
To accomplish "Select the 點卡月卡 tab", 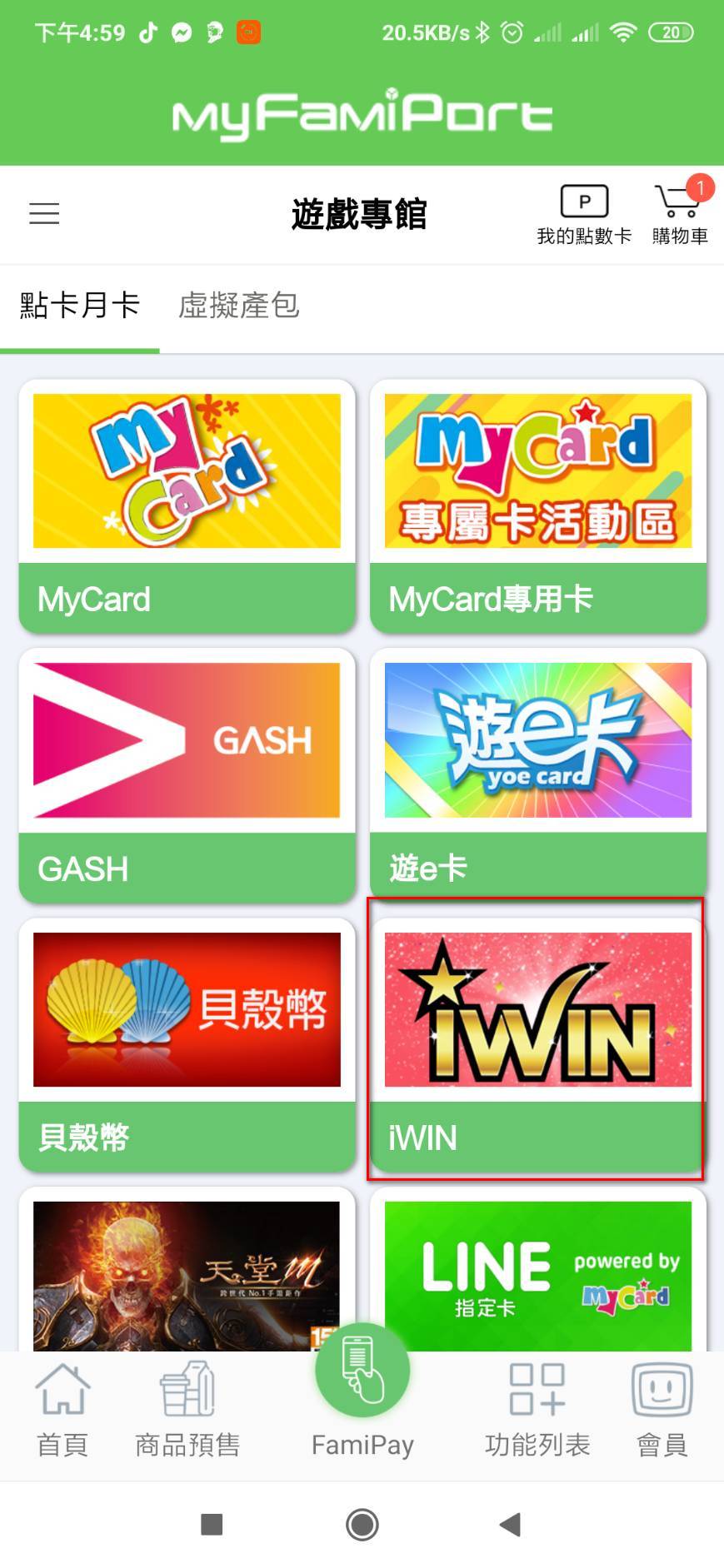I will (80, 306).
